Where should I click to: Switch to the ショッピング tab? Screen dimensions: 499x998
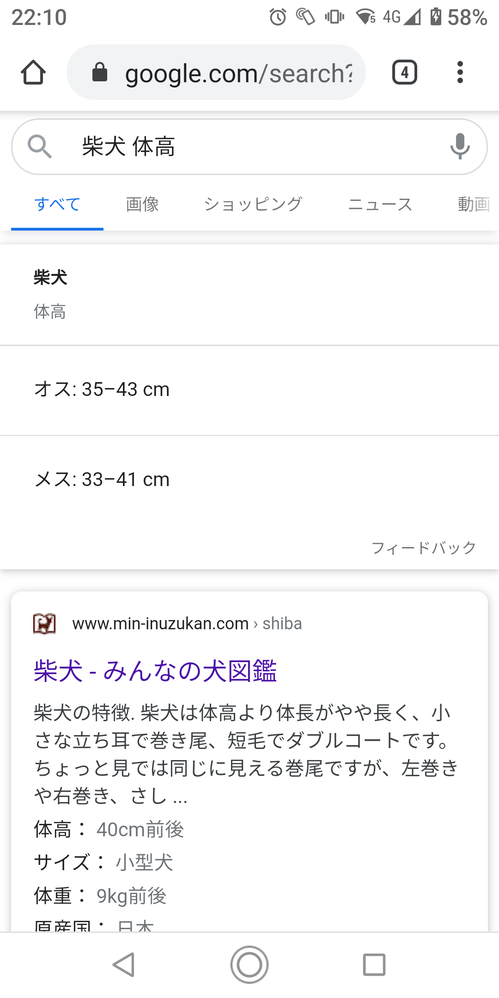(x=253, y=204)
